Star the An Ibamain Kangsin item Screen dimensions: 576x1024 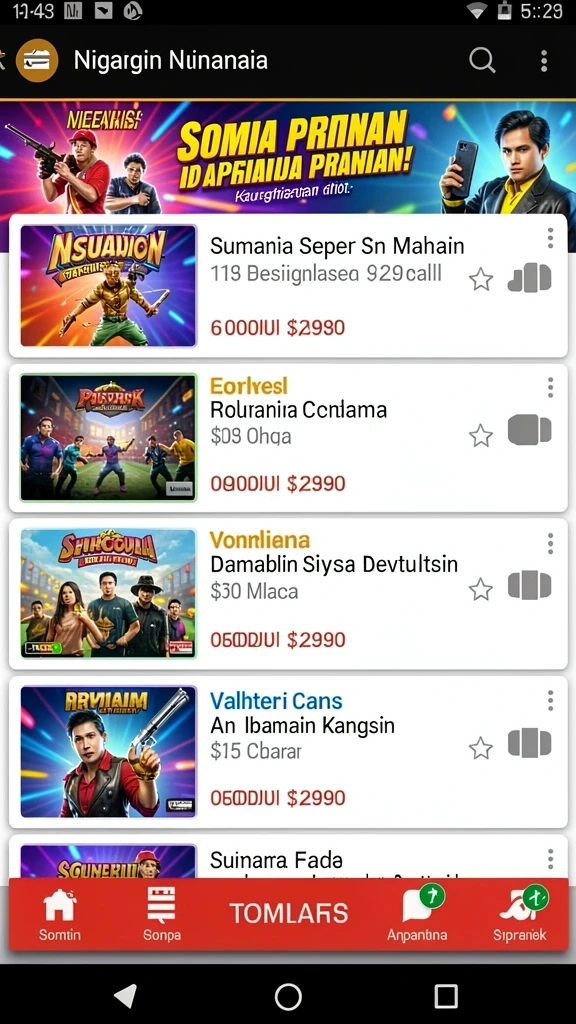coord(481,748)
